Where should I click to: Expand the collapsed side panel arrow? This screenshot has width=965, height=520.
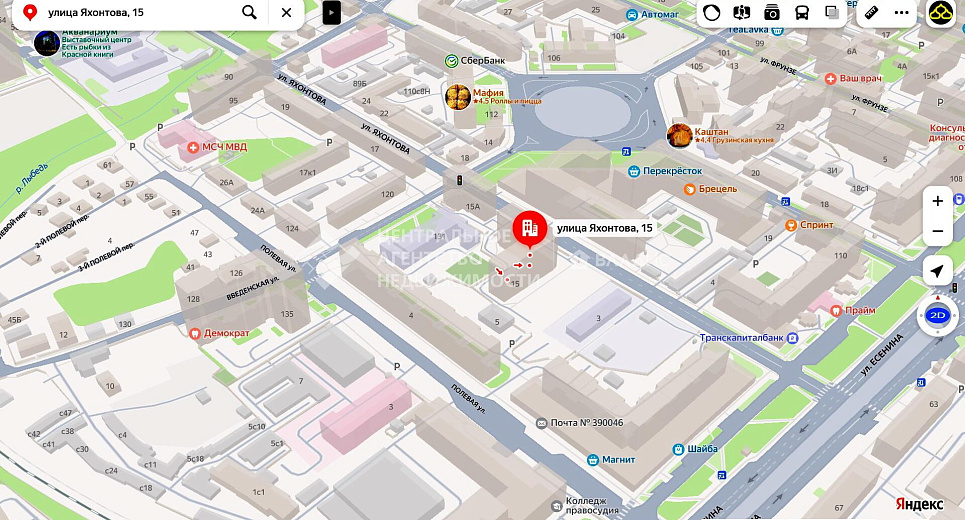click(332, 13)
